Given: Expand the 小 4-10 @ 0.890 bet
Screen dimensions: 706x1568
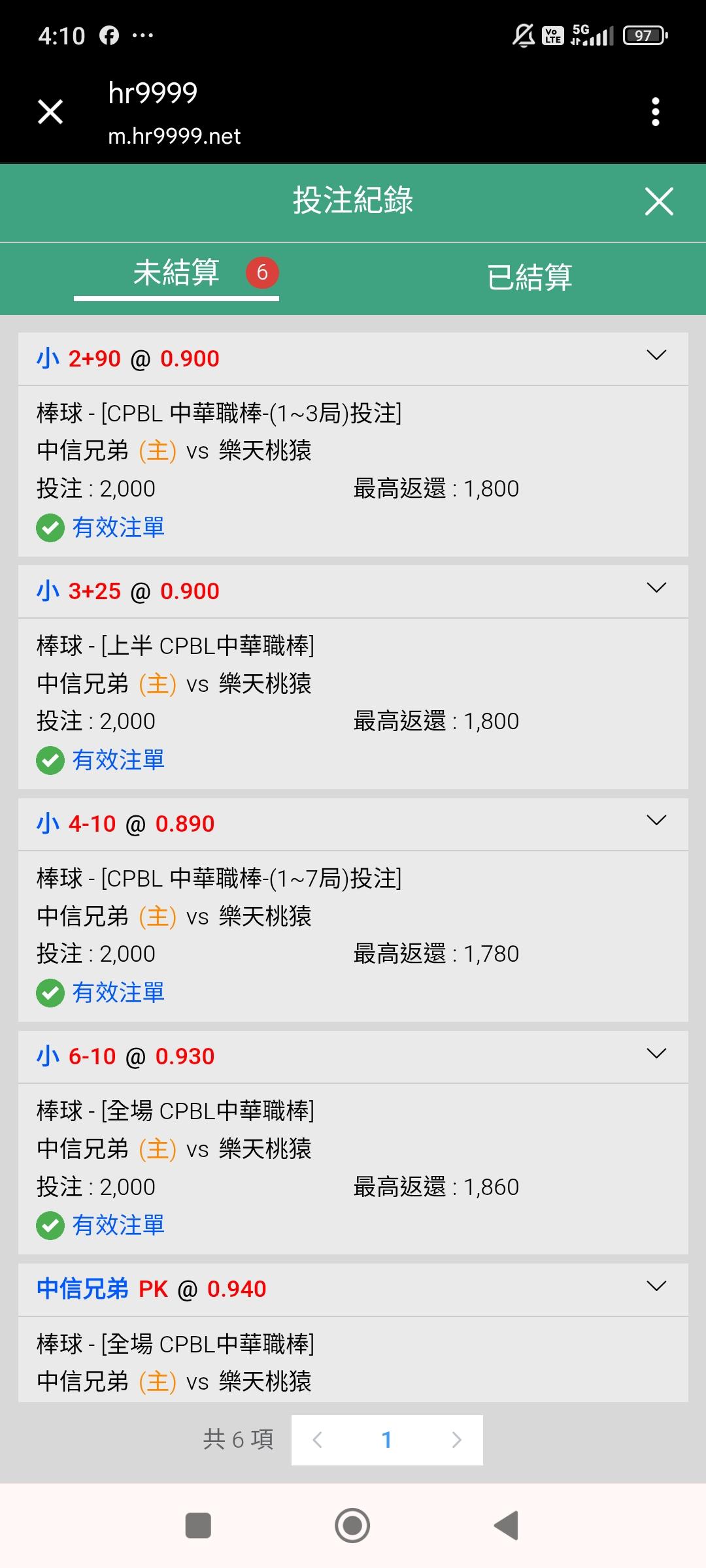Looking at the screenshot, I should point(656,821).
